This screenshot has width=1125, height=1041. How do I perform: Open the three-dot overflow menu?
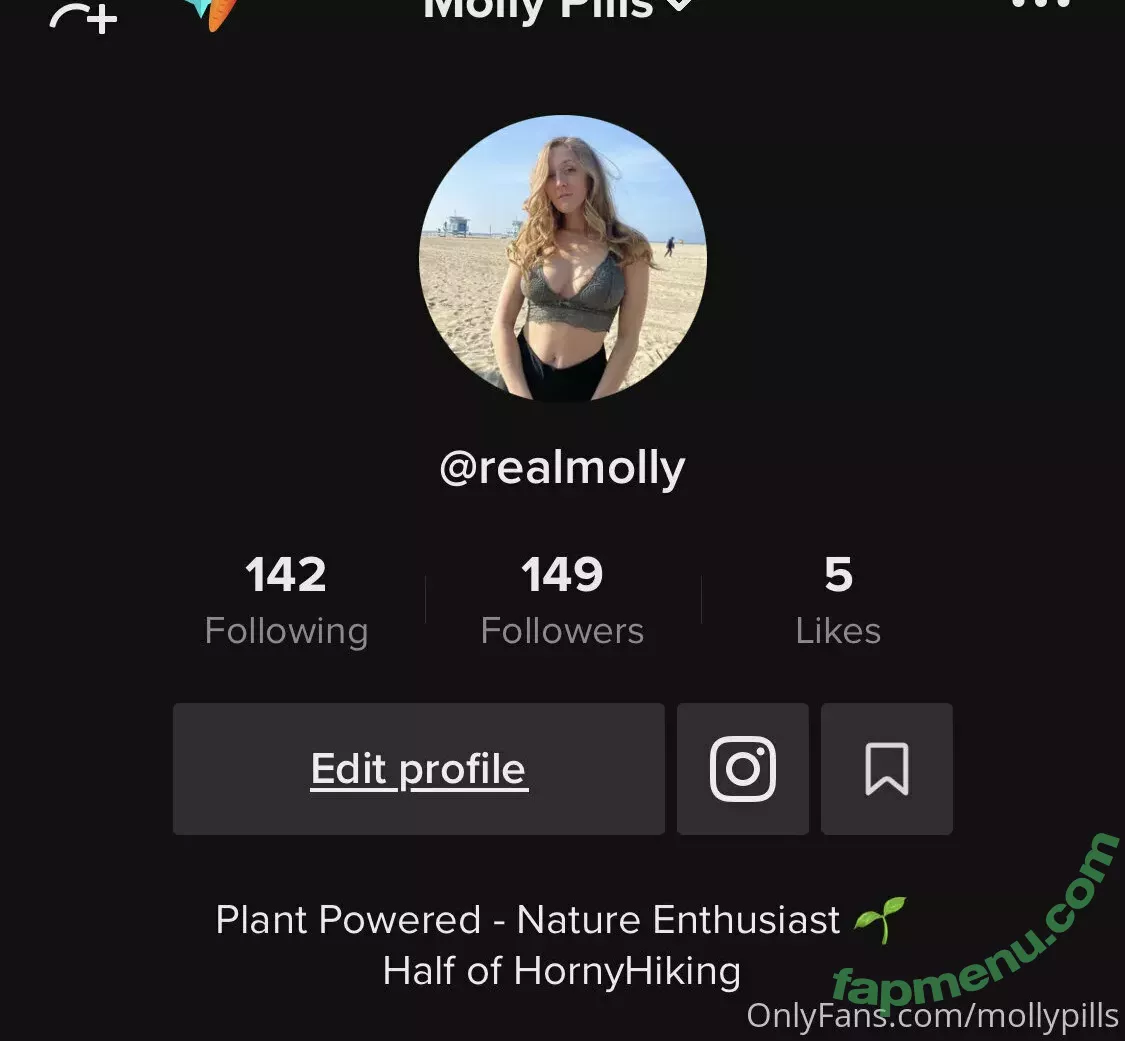click(1040, 6)
